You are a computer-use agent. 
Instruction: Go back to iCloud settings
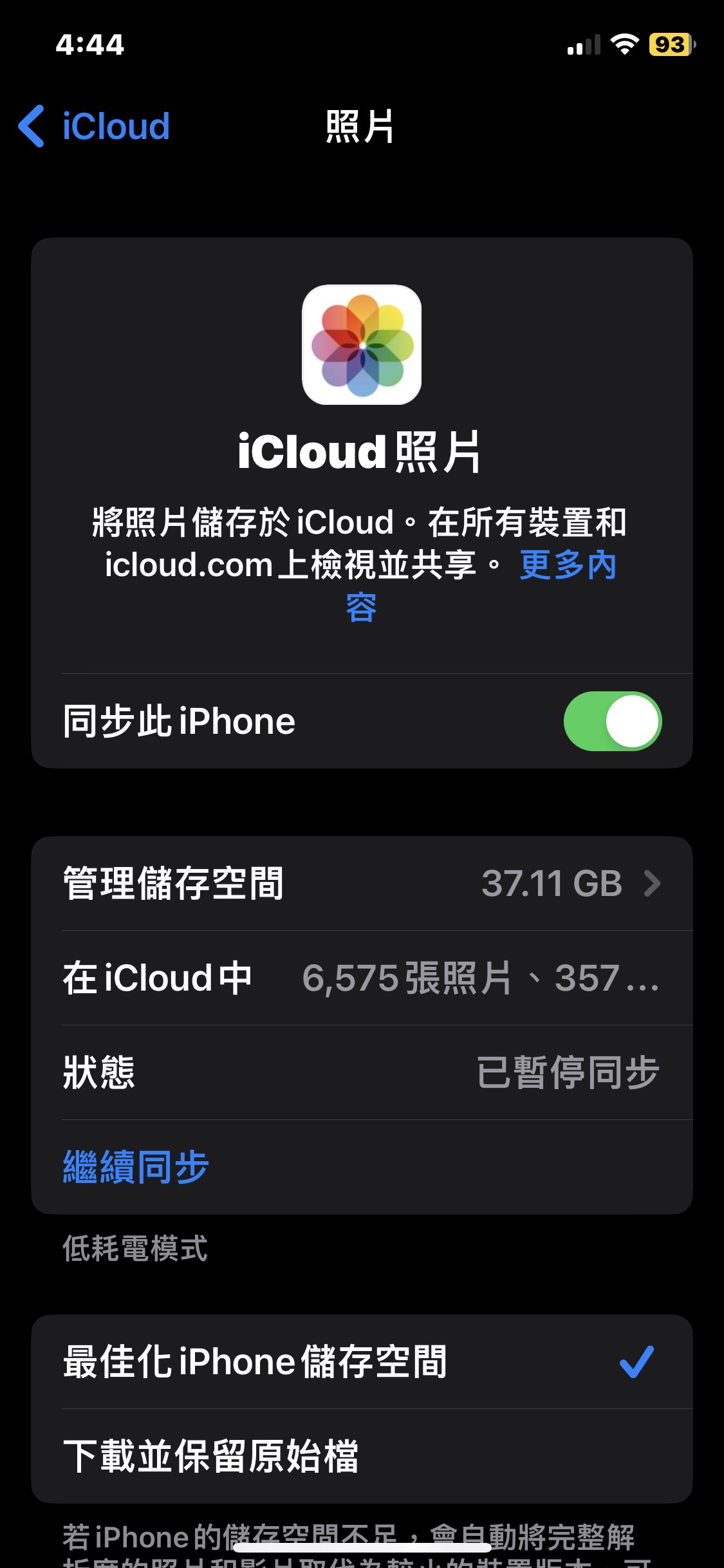[x=95, y=126]
